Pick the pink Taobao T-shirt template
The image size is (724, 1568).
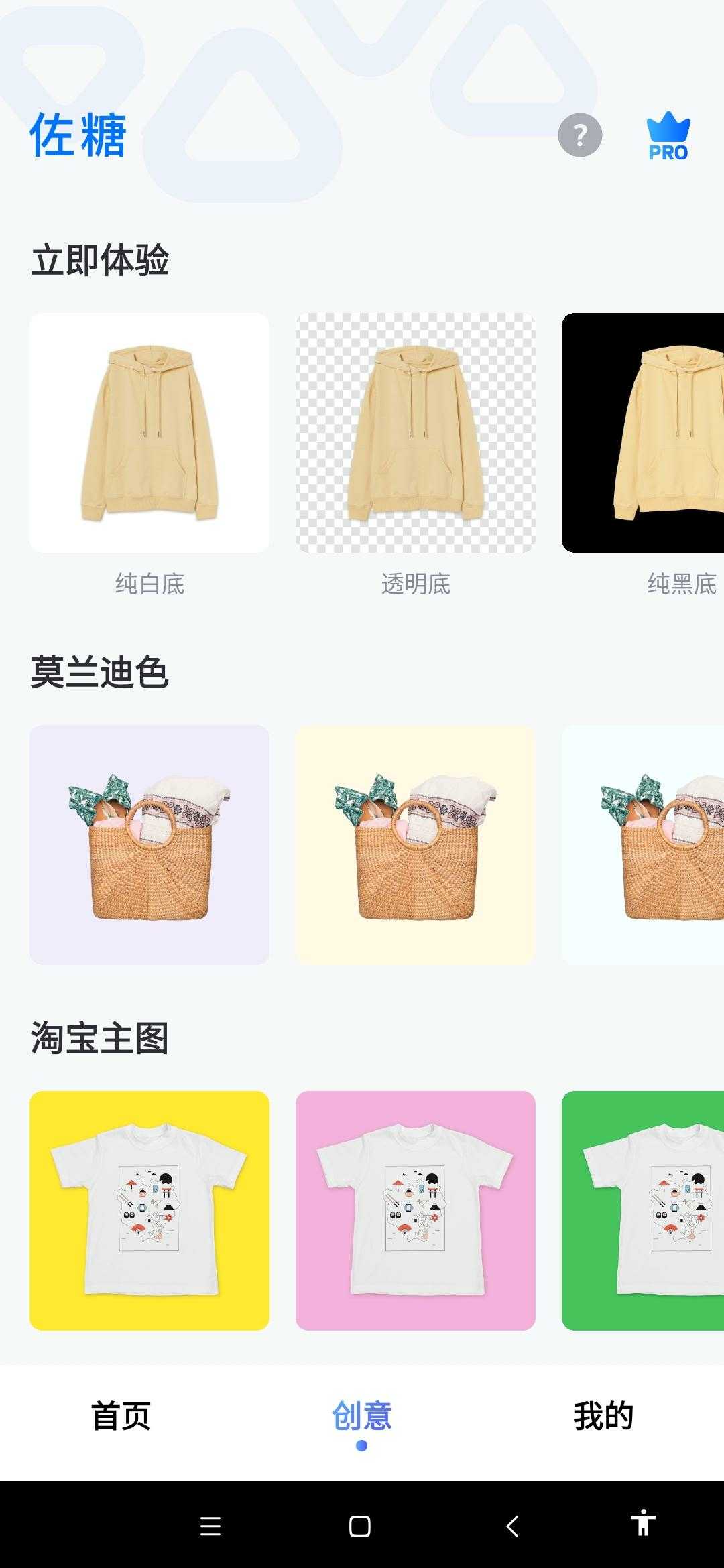[416, 1210]
